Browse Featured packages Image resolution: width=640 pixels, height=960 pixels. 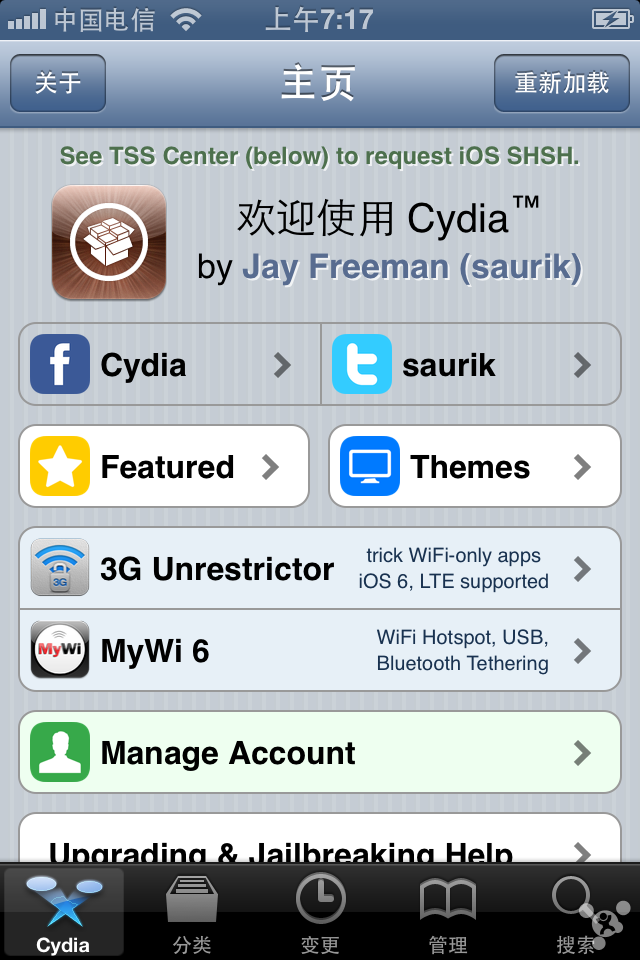pyautogui.click(x=164, y=467)
